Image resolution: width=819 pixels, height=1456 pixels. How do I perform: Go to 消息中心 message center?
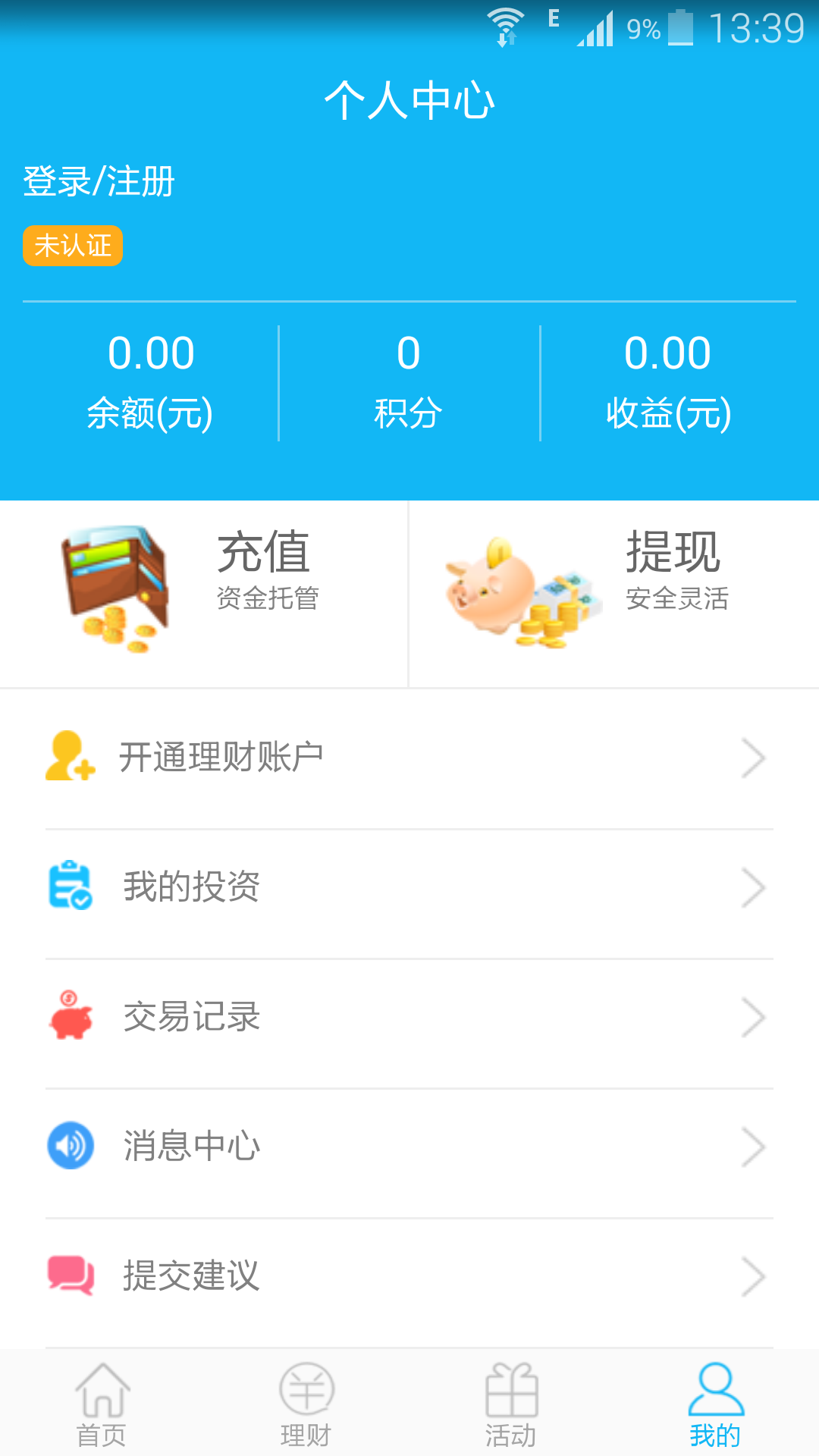click(x=409, y=1147)
